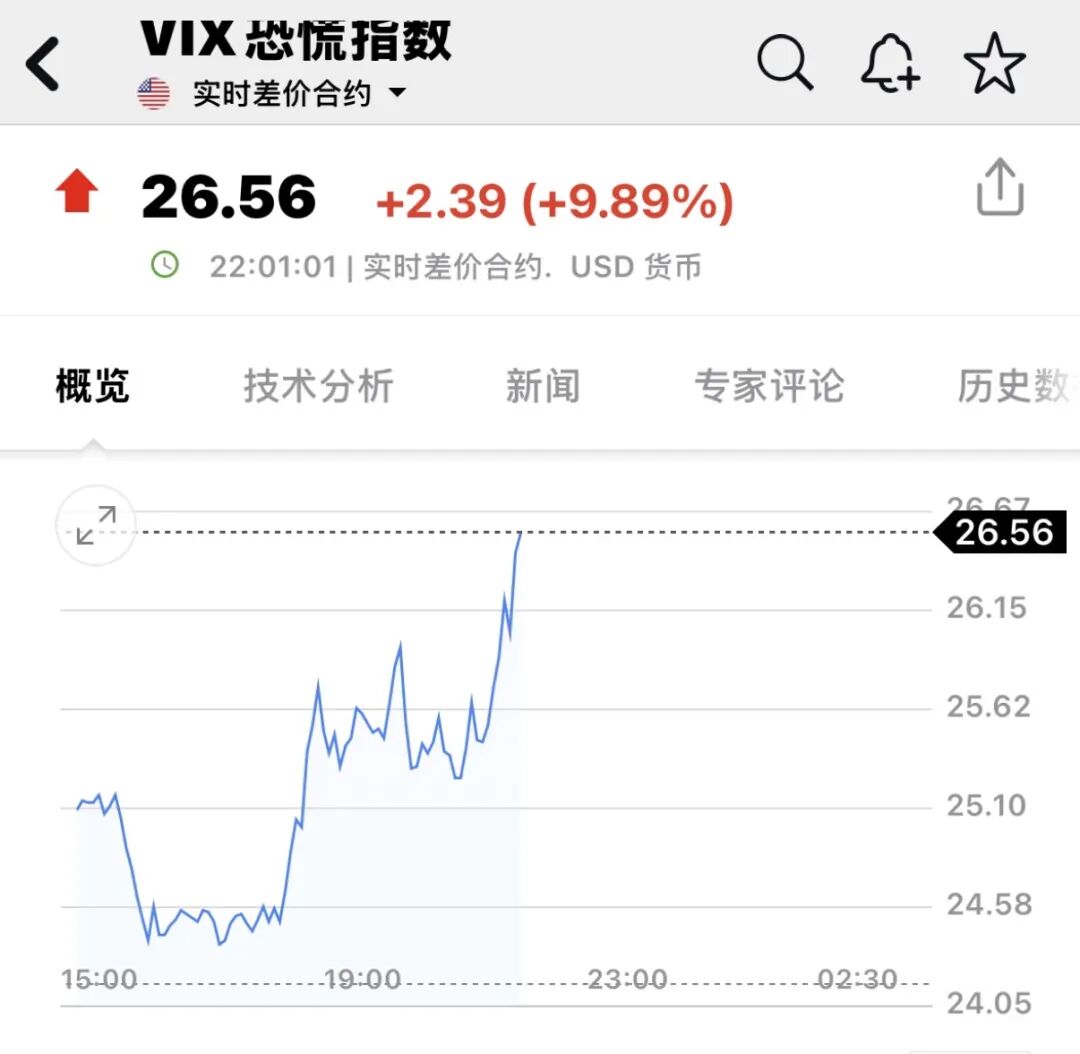Add a price alert with the bell
1080x1054 pixels.
pyautogui.click(x=889, y=63)
